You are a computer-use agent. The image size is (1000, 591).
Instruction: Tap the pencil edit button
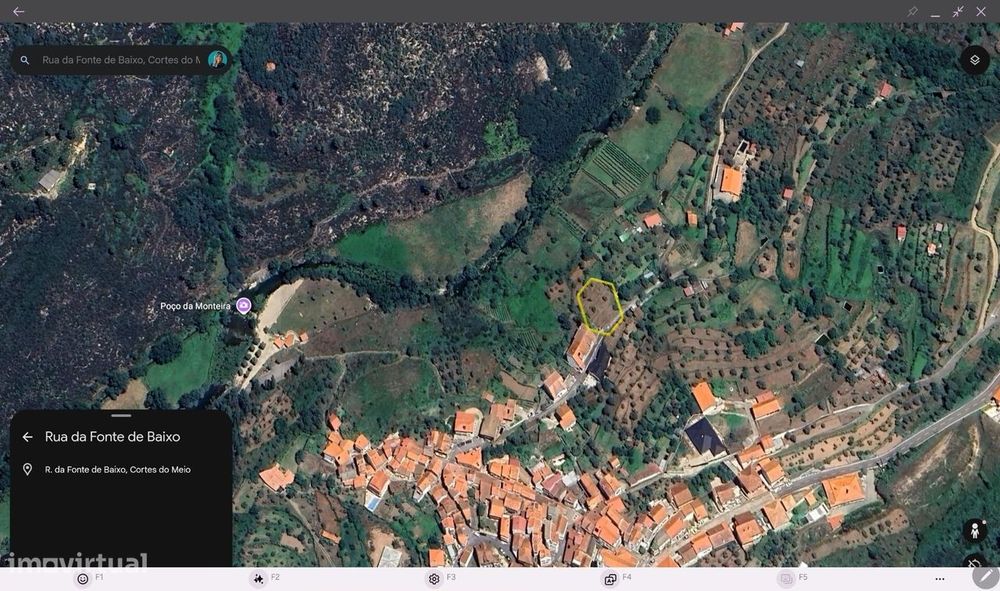(x=985, y=578)
